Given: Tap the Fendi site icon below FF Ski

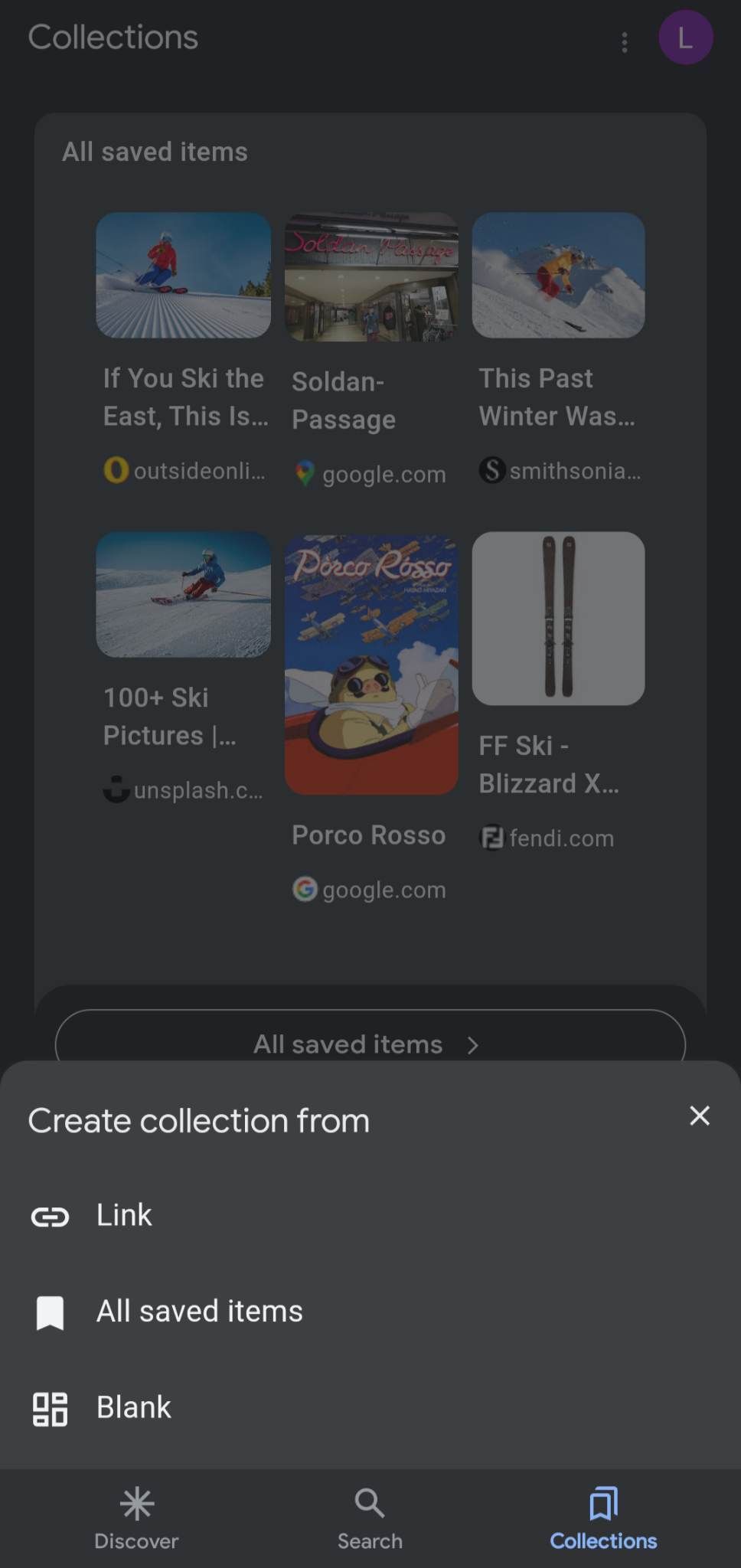Looking at the screenshot, I should pos(492,838).
